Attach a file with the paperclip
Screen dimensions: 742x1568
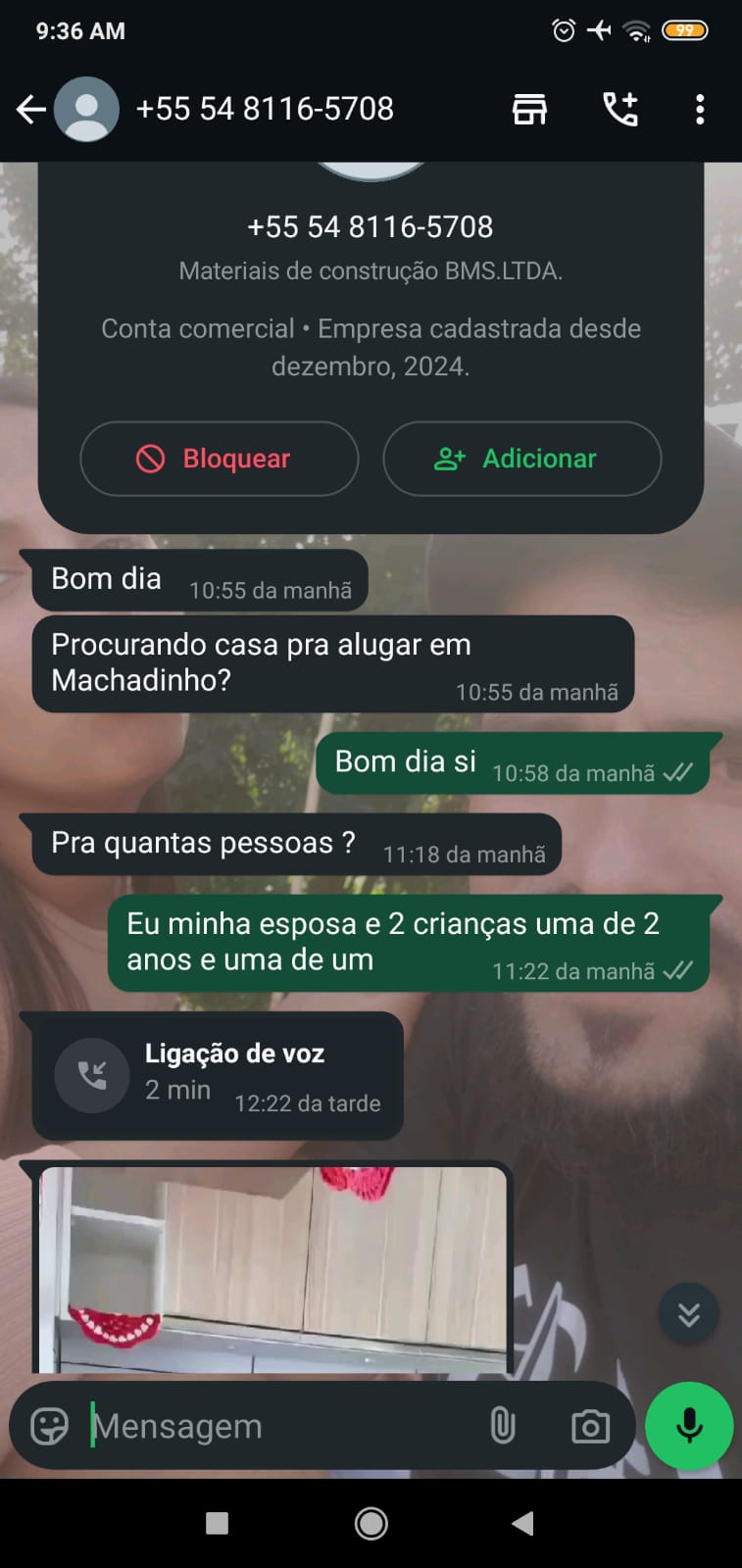point(503,1426)
